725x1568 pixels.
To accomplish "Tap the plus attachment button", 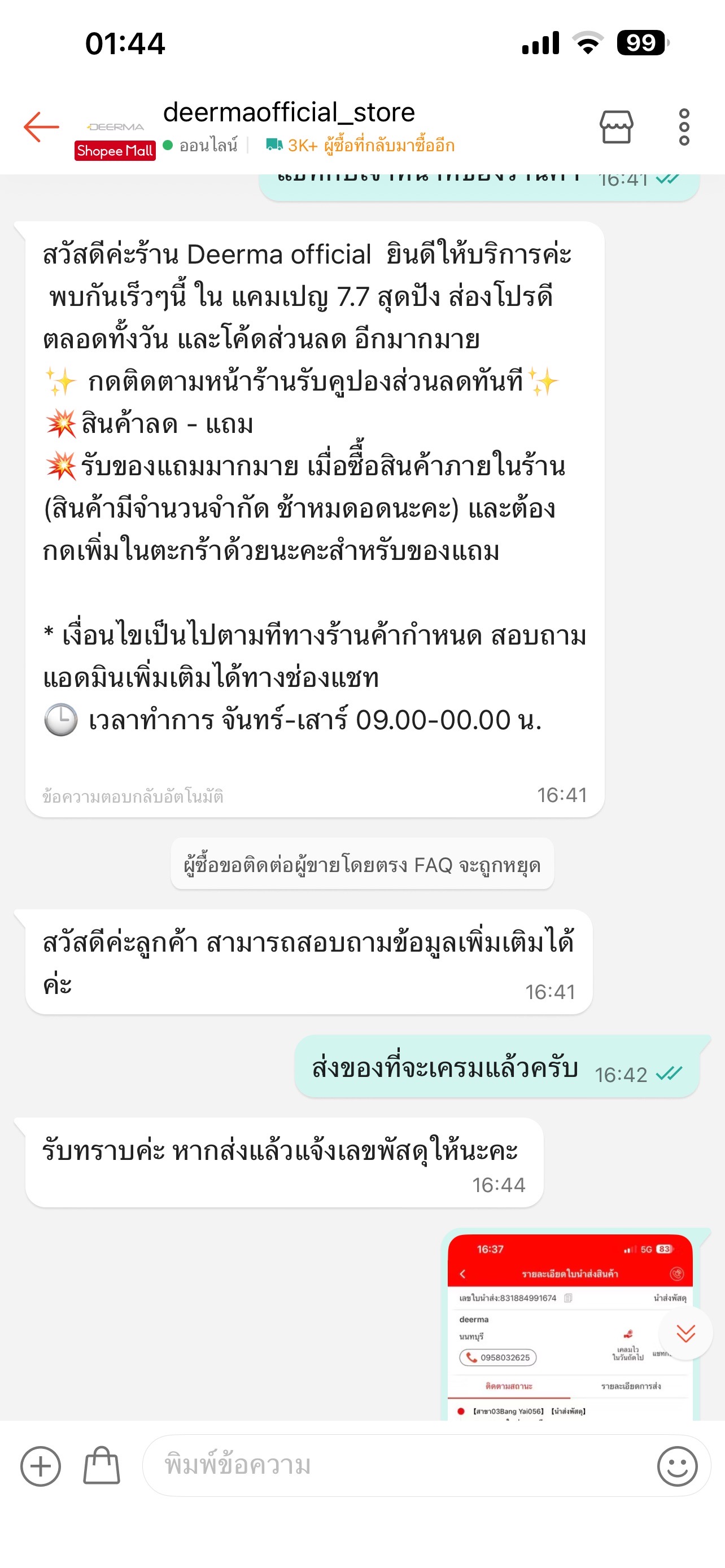I will (x=41, y=1466).
